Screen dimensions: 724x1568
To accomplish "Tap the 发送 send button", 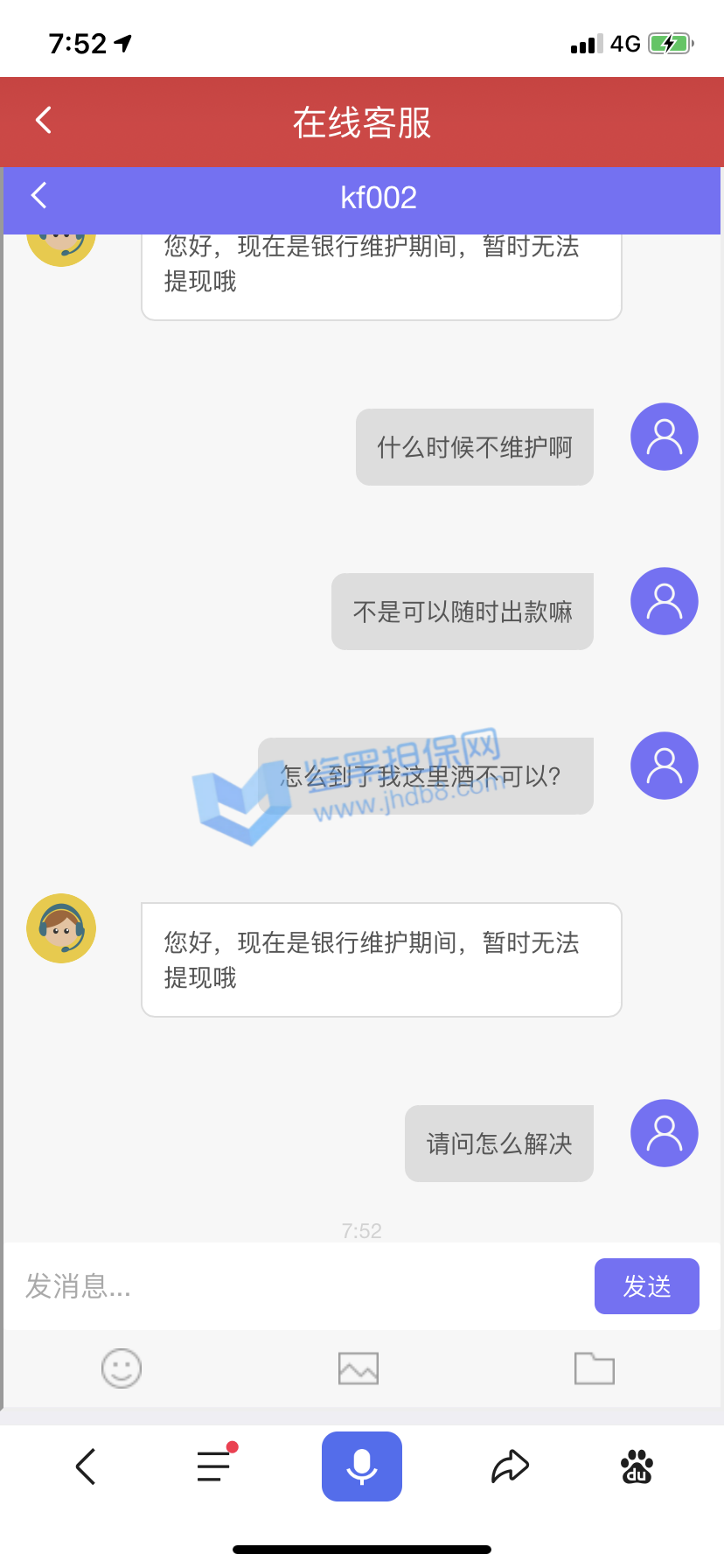I will (646, 1286).
